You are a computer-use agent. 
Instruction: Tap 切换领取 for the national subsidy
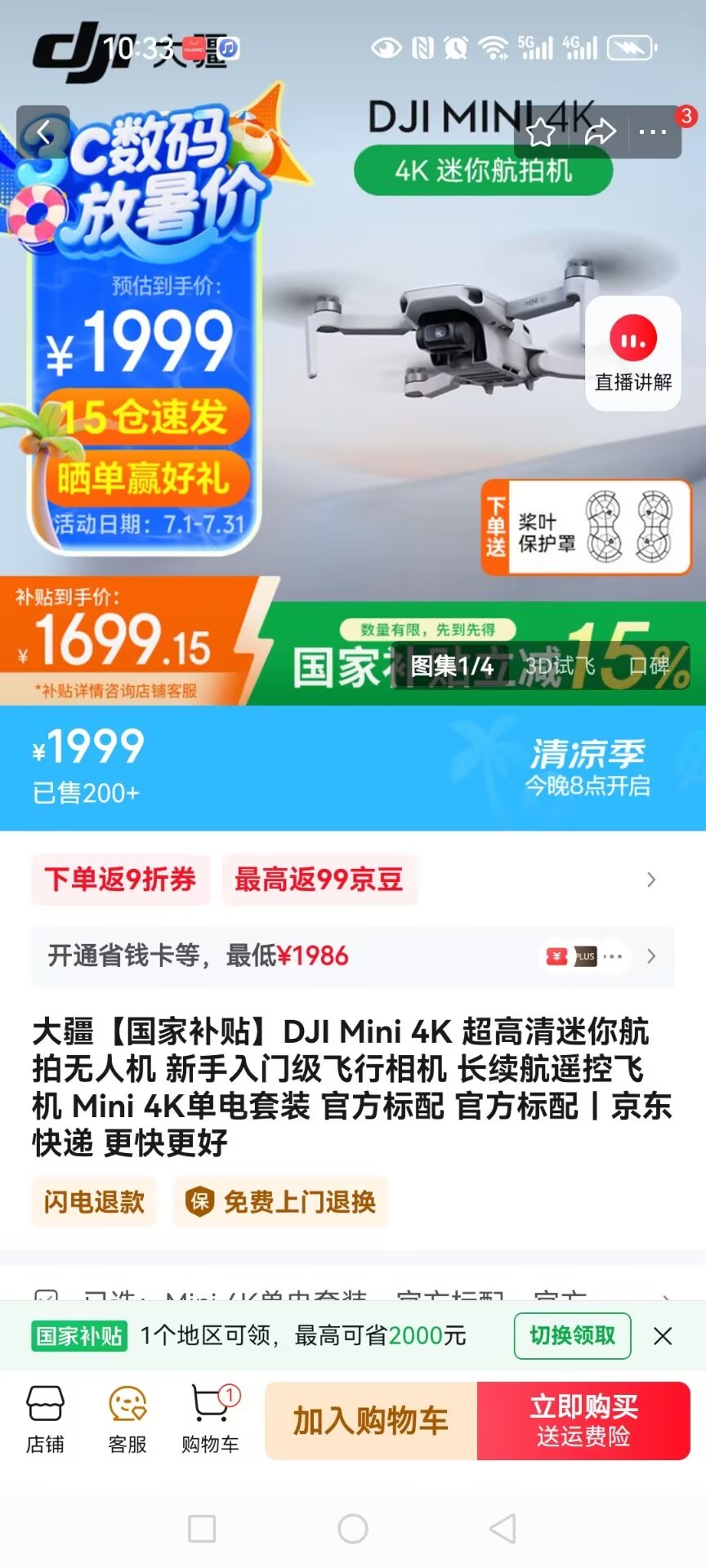pyautogui.click(x=572, y=1336)
